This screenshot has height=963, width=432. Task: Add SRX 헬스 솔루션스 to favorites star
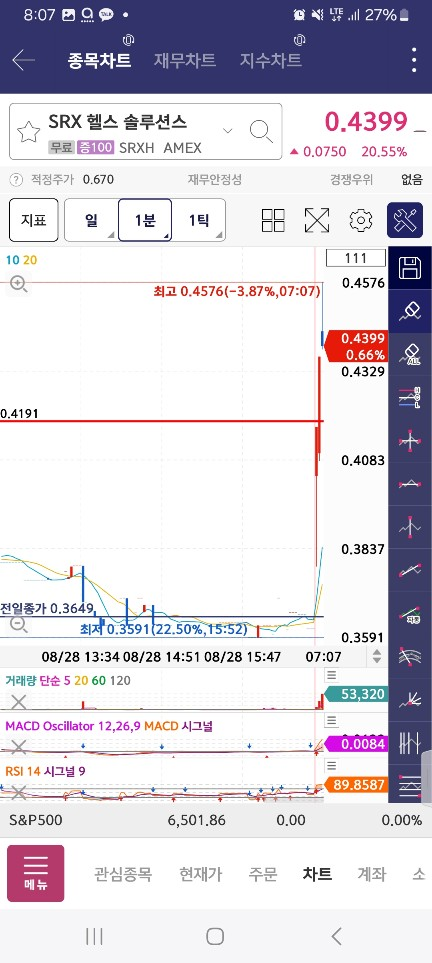click(x=28, y=131)
